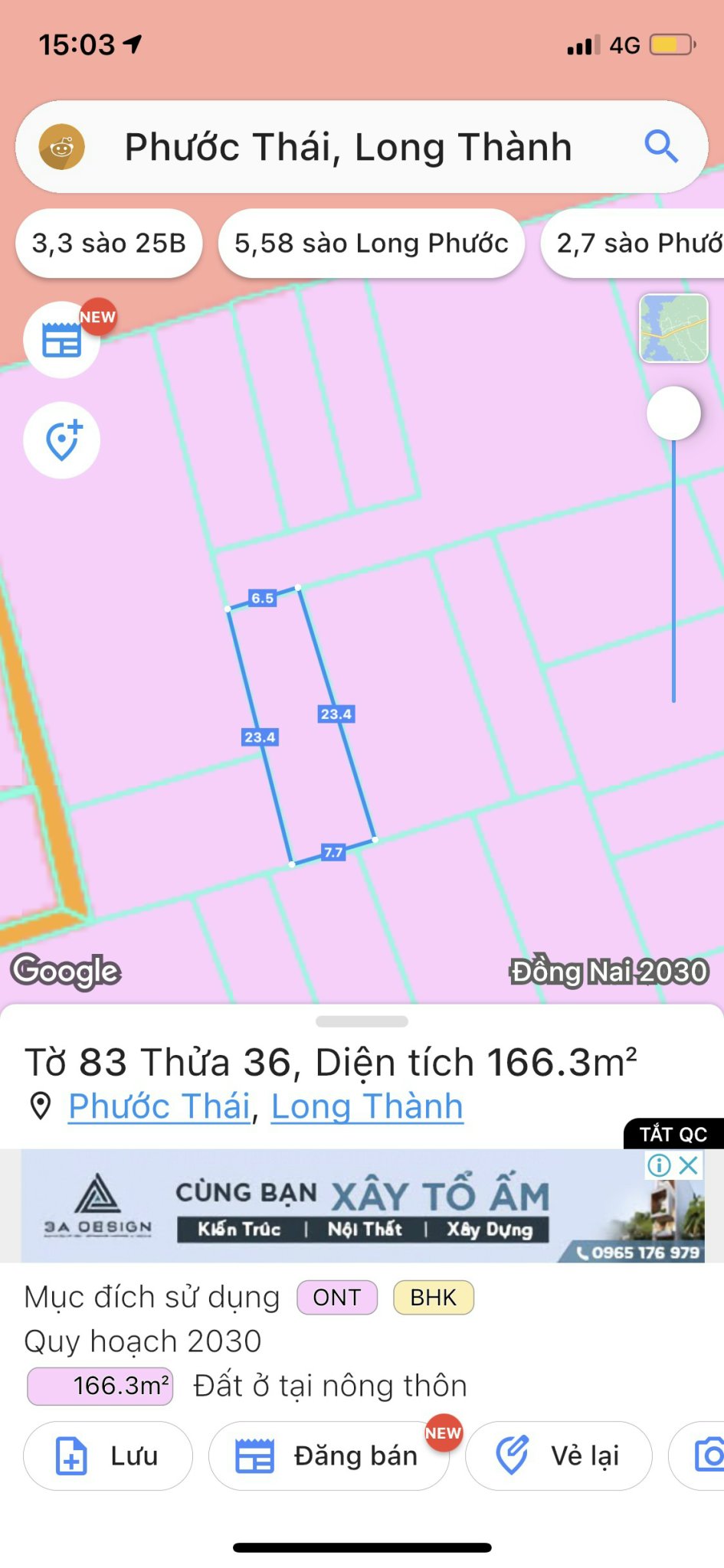Viewport: 724px width, 1568px height.
Task: Tap Đăng bán to post for sale
Action: (329, 1455)
